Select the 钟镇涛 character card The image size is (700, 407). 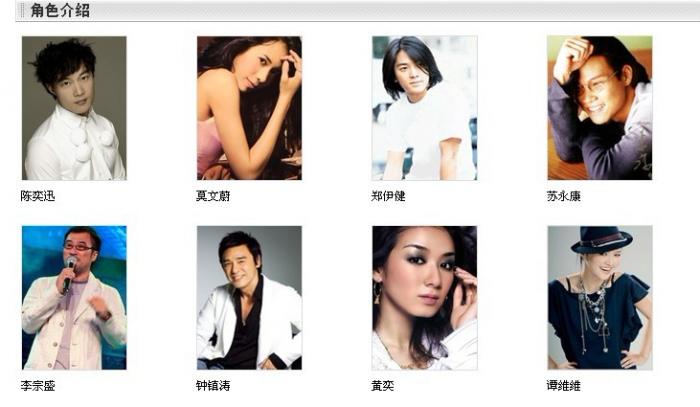[x=249, y=297]
